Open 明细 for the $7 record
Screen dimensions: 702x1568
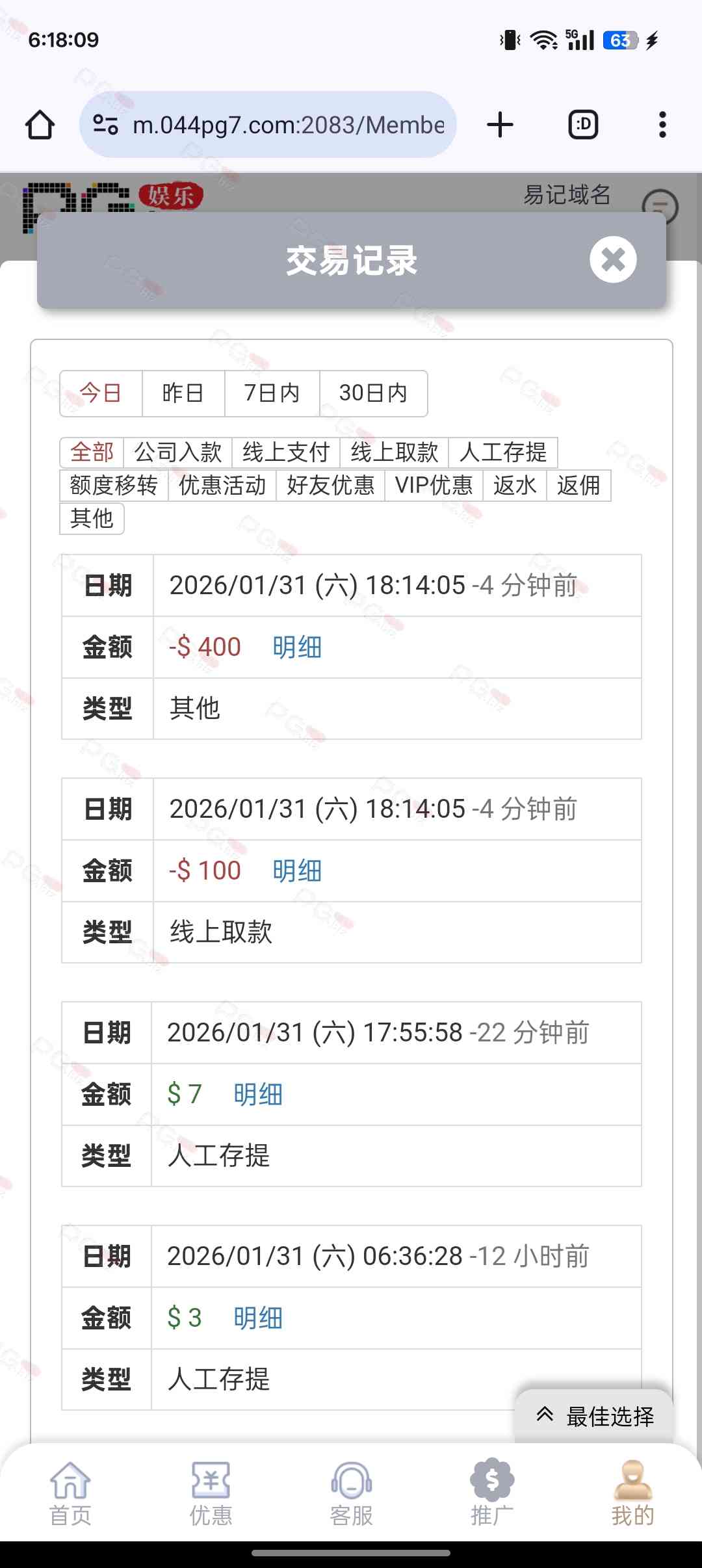(x=258, y=1095)
